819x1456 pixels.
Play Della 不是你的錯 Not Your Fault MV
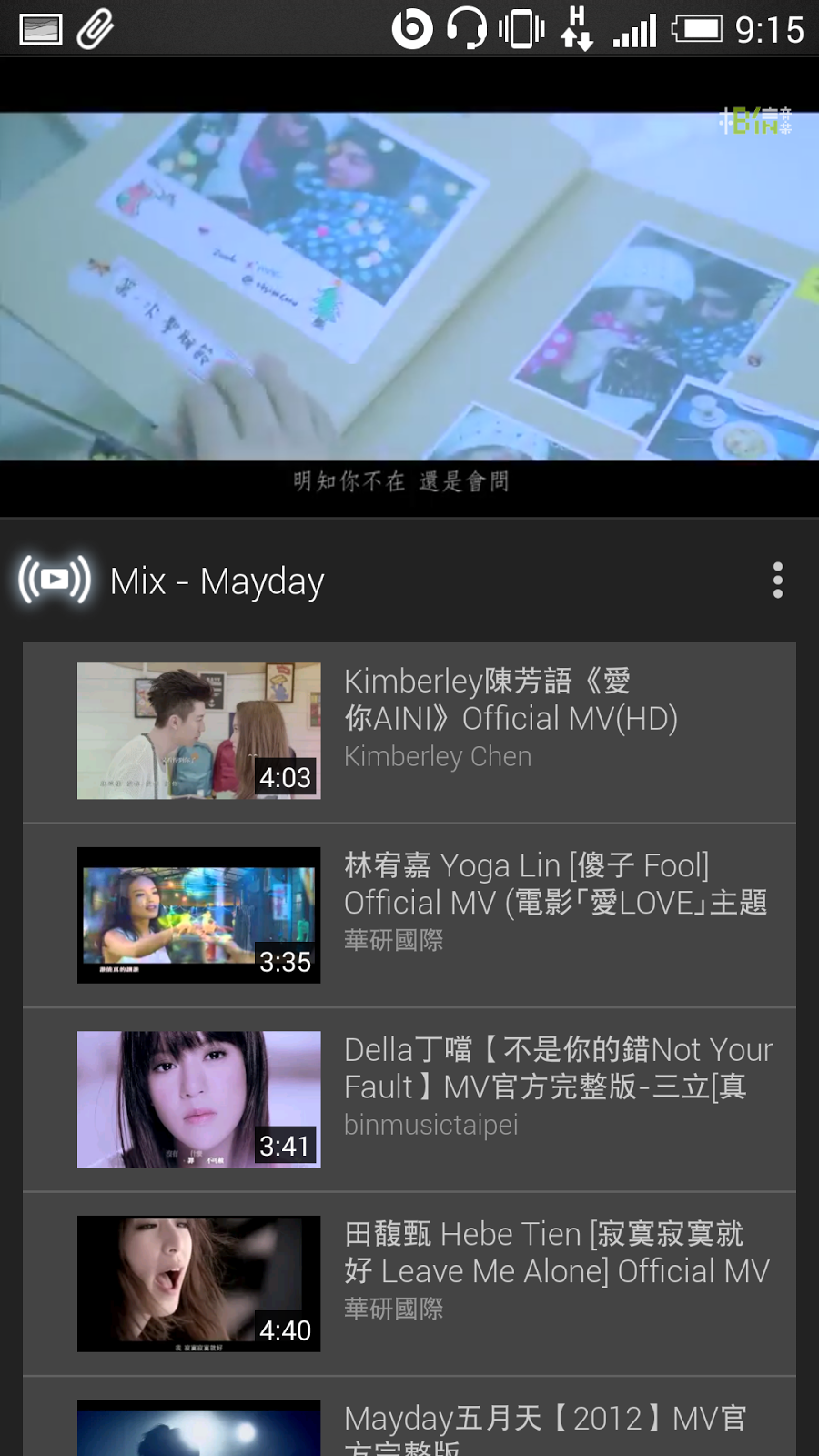point(409,1099)
